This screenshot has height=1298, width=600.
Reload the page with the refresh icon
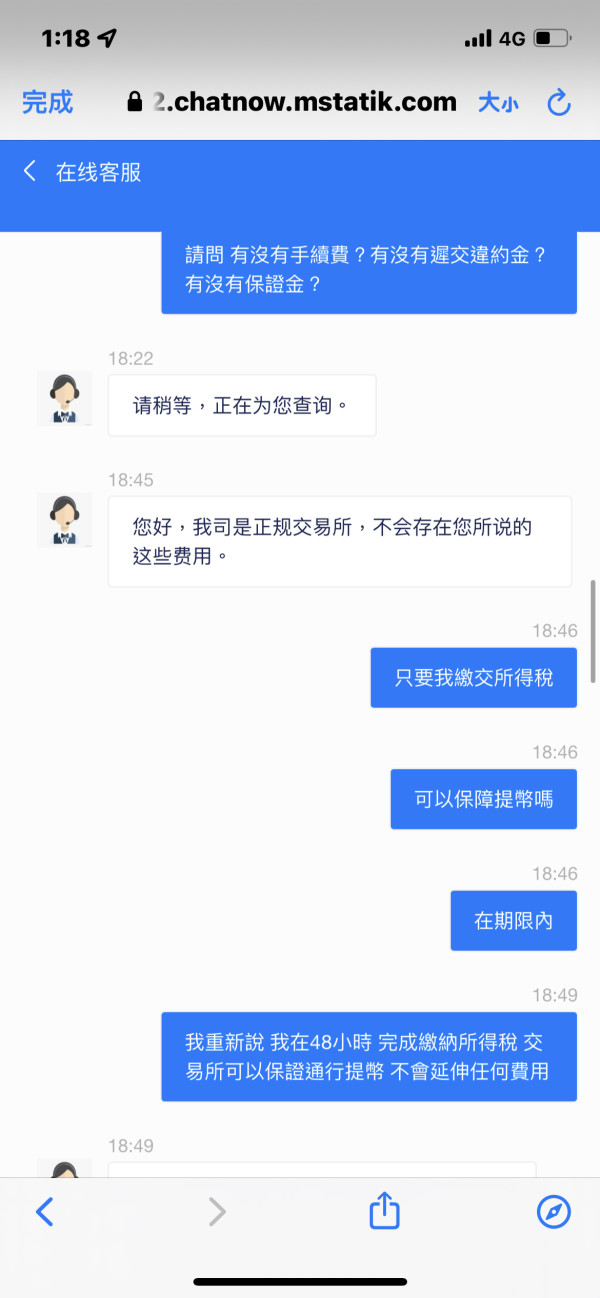click(558, 102)
